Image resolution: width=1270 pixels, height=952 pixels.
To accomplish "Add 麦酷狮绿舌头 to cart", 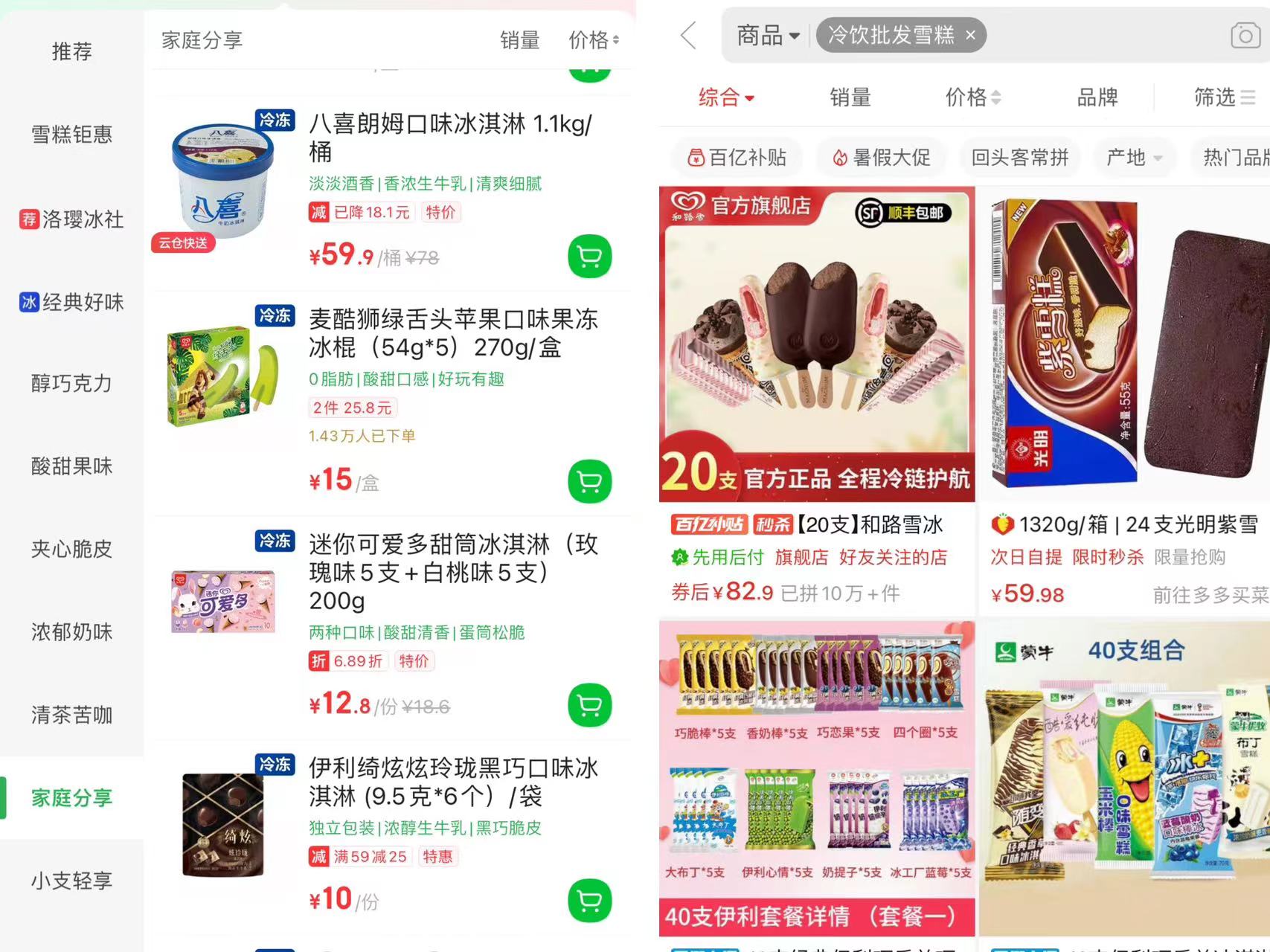I will 589,481.
